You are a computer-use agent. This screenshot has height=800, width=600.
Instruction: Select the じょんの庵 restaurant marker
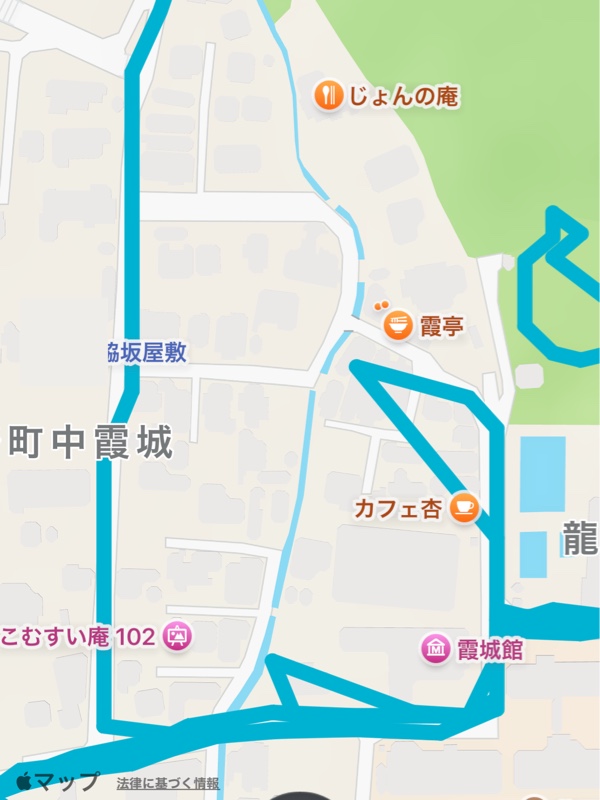[329, 96]
